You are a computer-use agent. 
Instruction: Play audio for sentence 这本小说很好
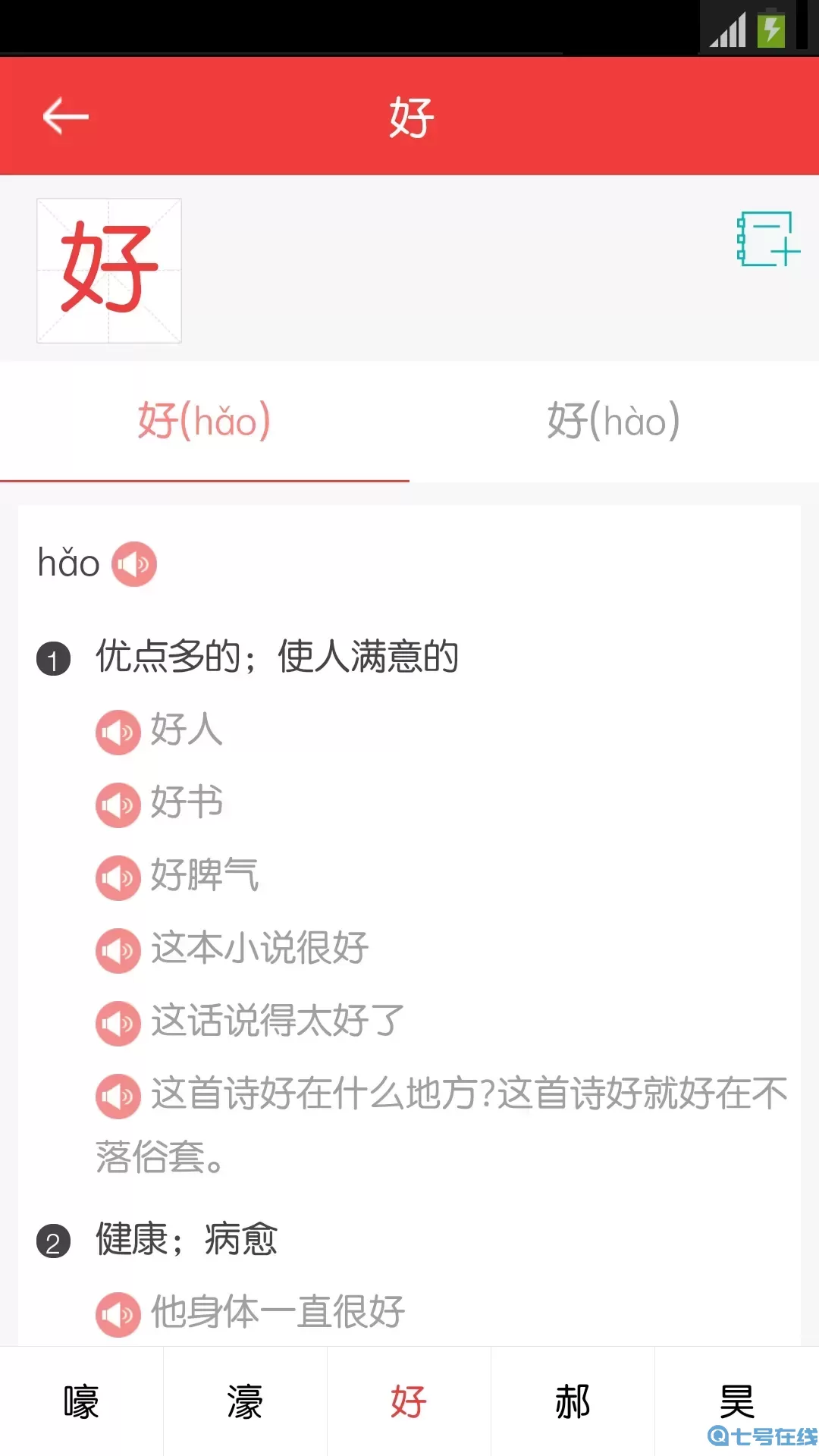pyautogui.click(x=118, y=950)
